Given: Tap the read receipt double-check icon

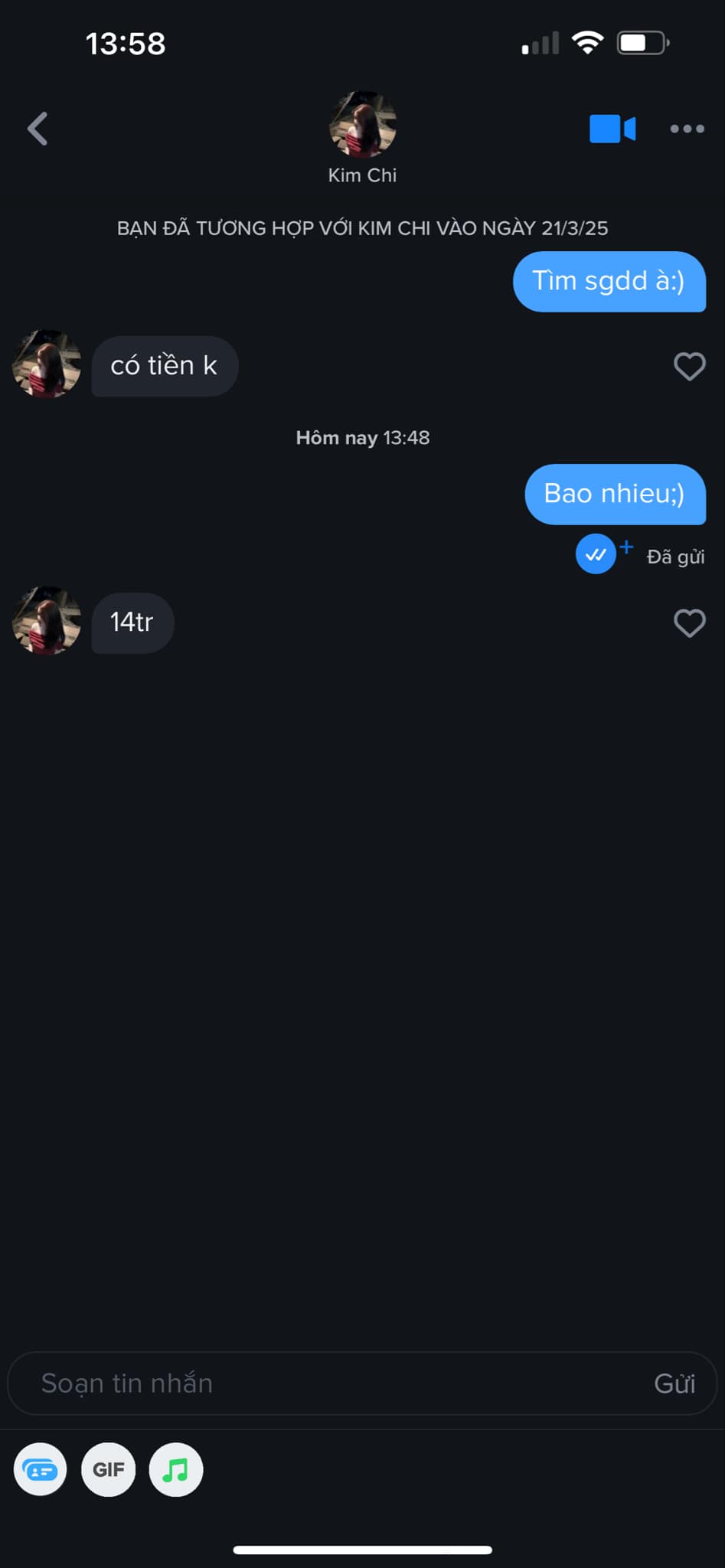Looking at the screenshot, I should (596, 554).
